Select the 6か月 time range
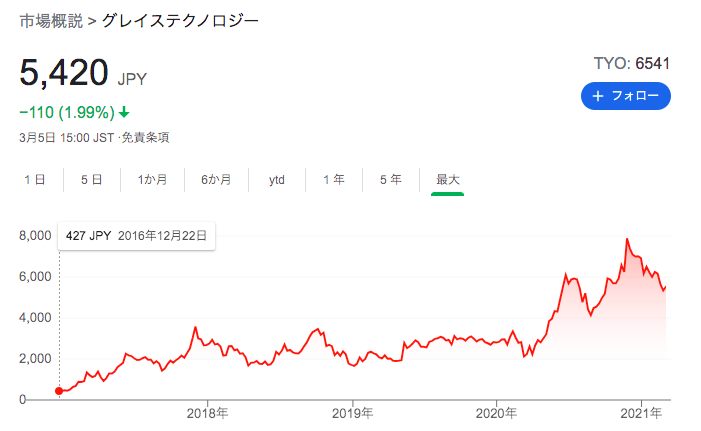Image resolution: width=701 pixels, height=431 pixels. [216, 180]
